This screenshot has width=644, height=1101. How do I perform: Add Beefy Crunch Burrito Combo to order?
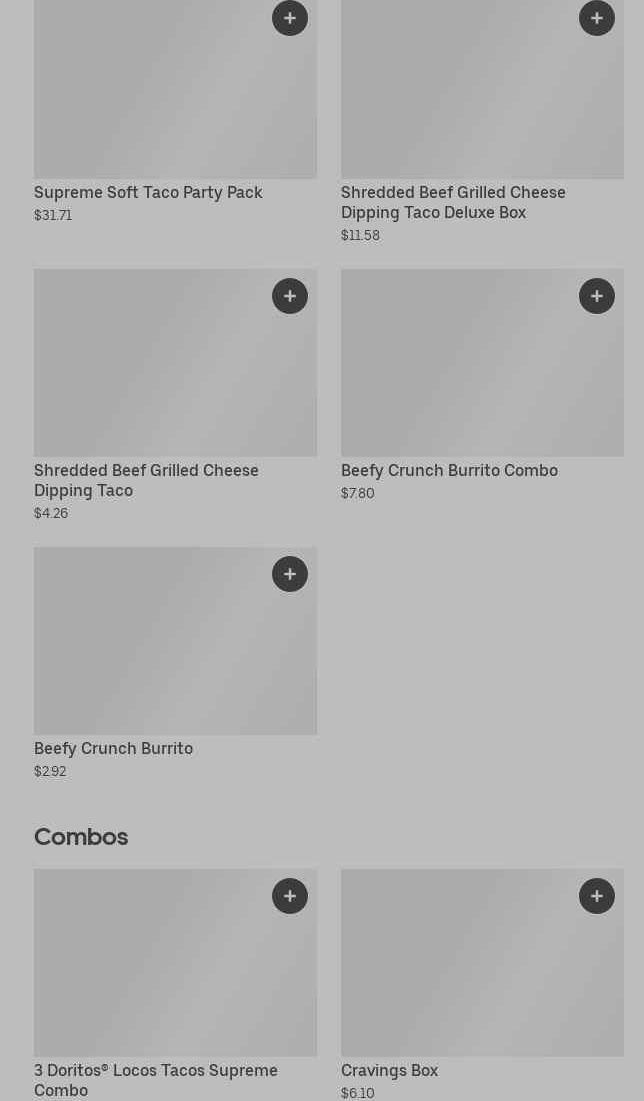(597, 296)
